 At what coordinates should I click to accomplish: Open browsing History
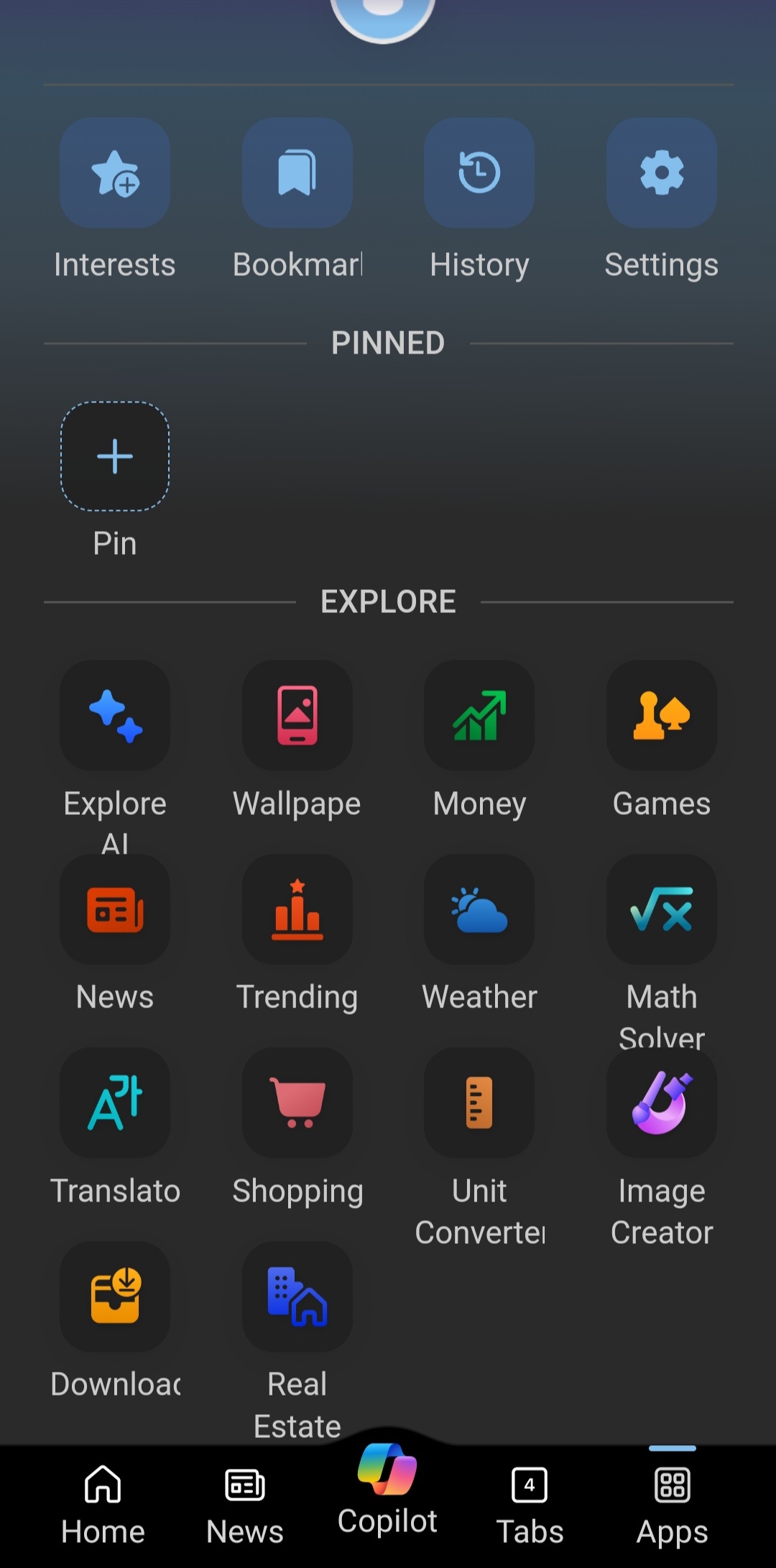pos(479,174)
